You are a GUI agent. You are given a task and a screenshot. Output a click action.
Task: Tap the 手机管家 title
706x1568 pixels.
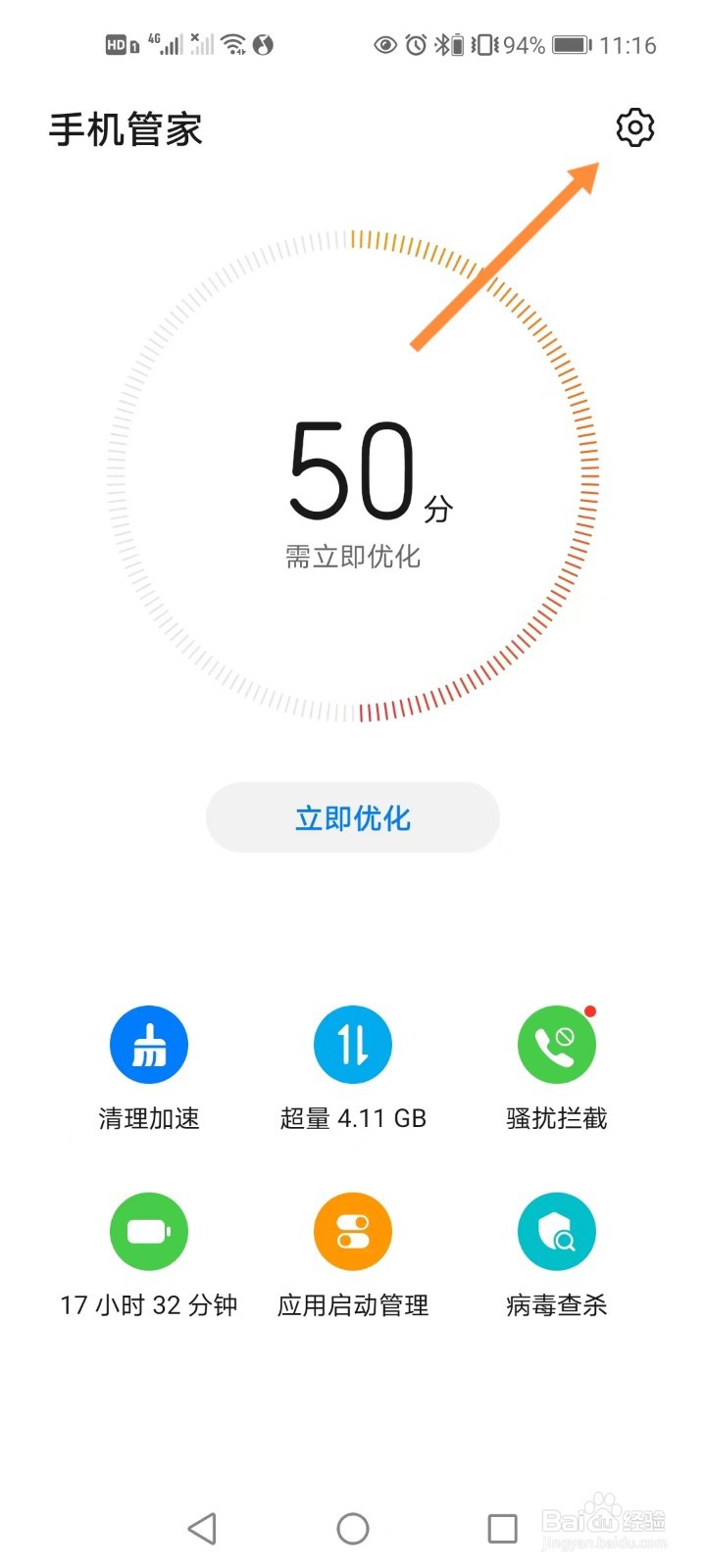point(126,129)
